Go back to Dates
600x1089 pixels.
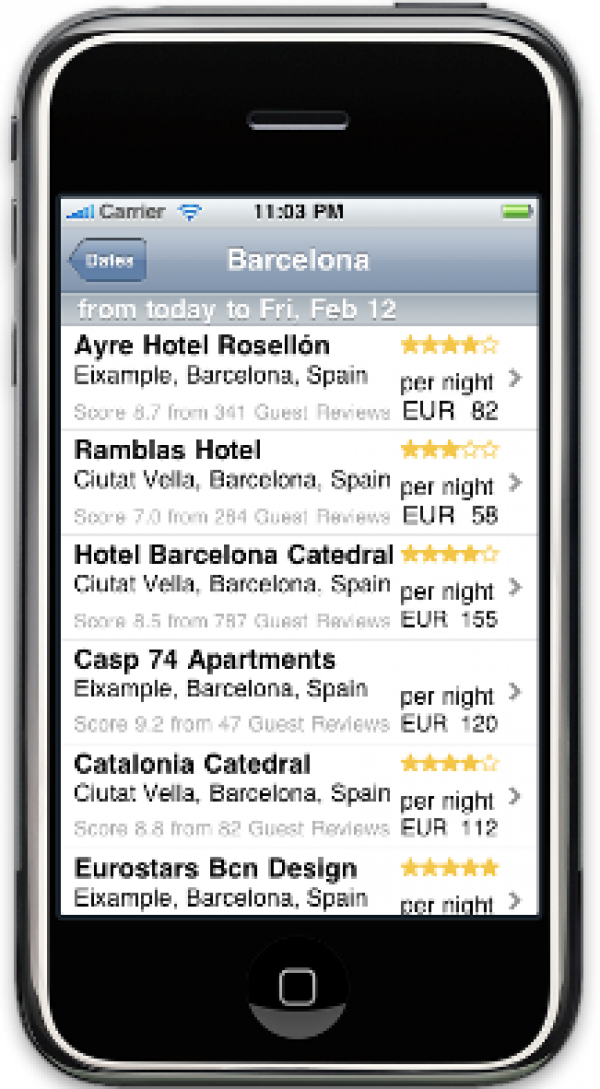[108, 261]
